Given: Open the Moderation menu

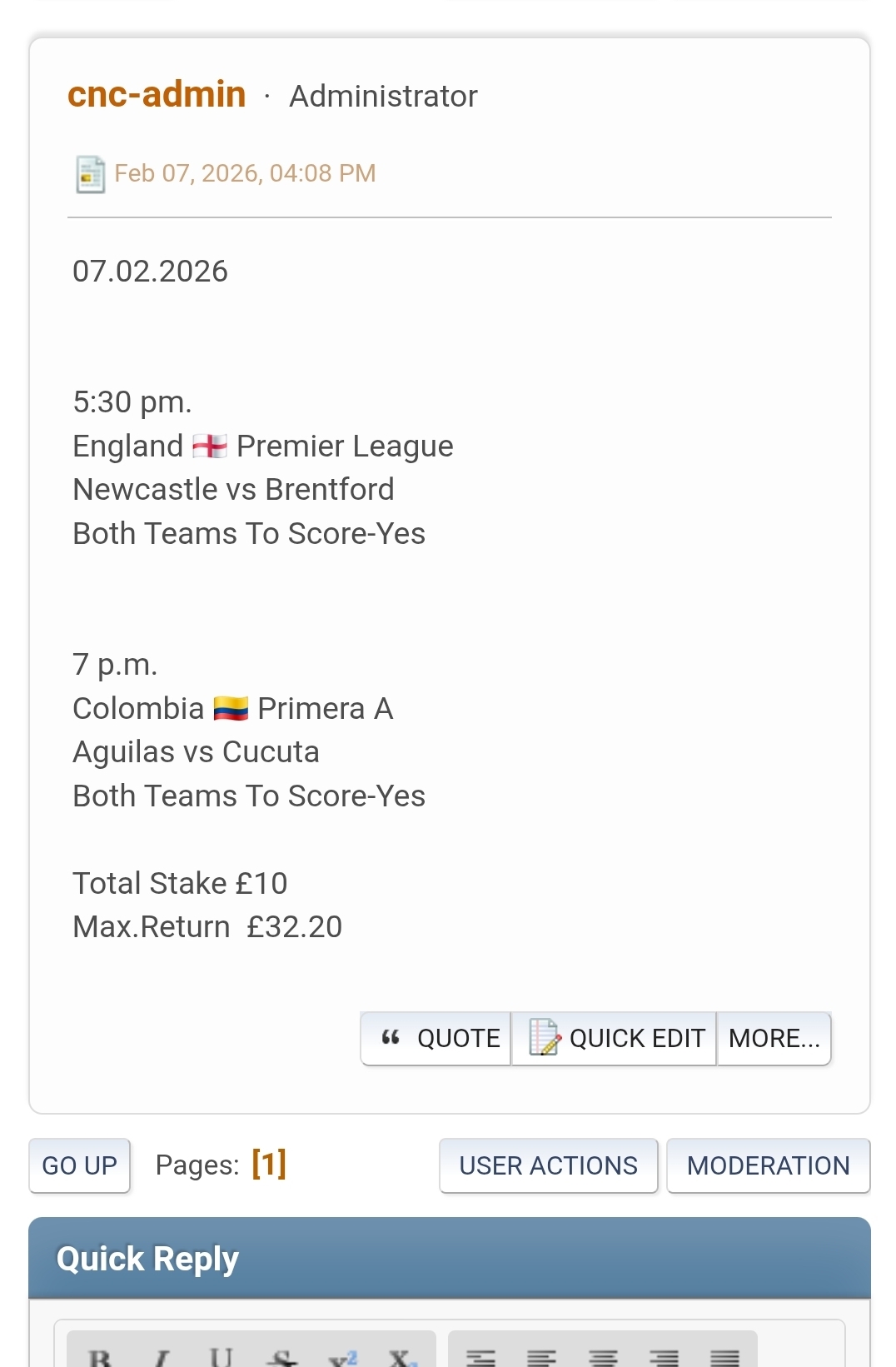Looking at the screenshot, I should pos(768,1165).
